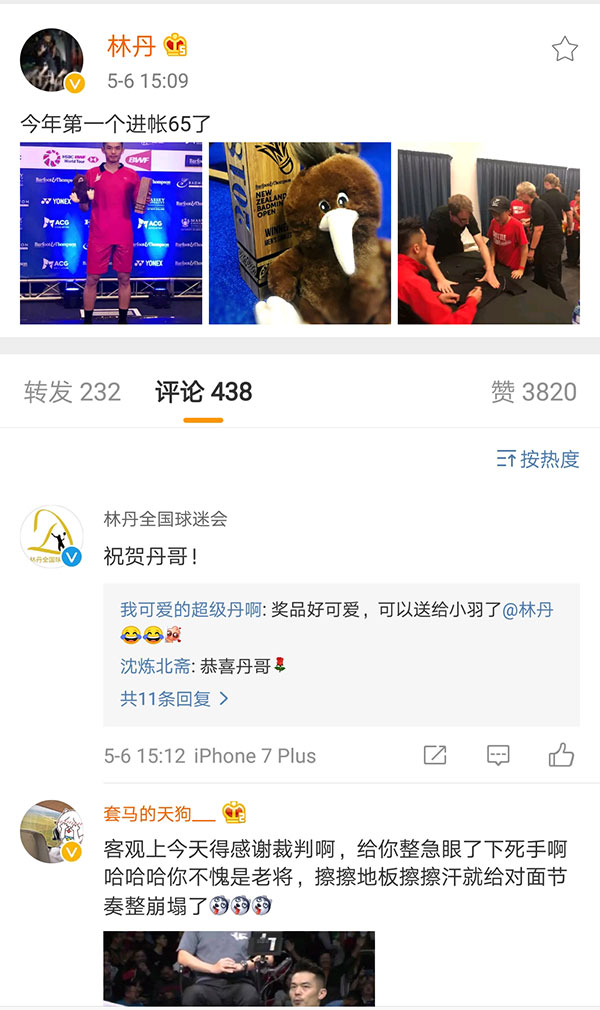The width and height of the screenshot is (600, 1010).
Task: Change comment sorting via 按热度
Action: tap(538, 459)
